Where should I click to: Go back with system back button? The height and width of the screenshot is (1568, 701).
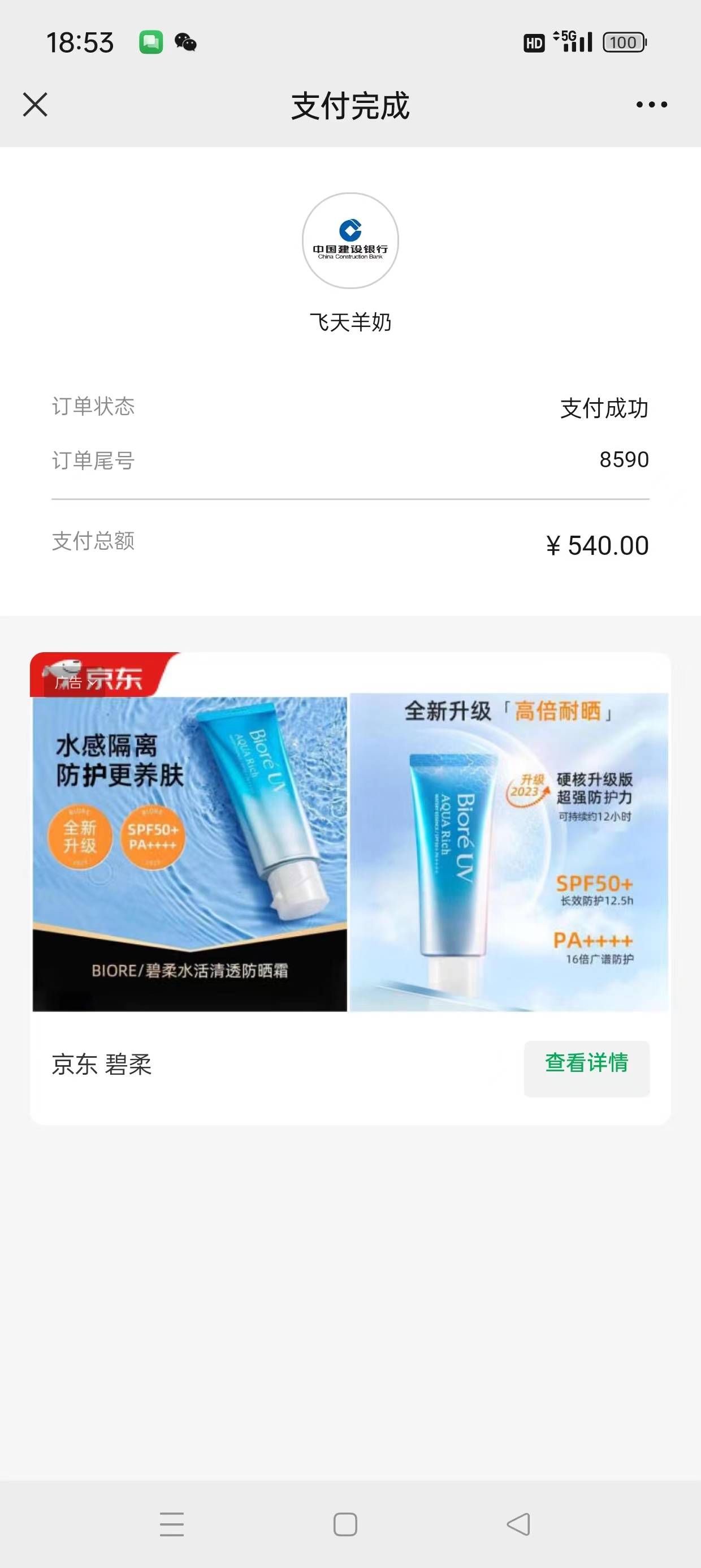click(518, 1524)
